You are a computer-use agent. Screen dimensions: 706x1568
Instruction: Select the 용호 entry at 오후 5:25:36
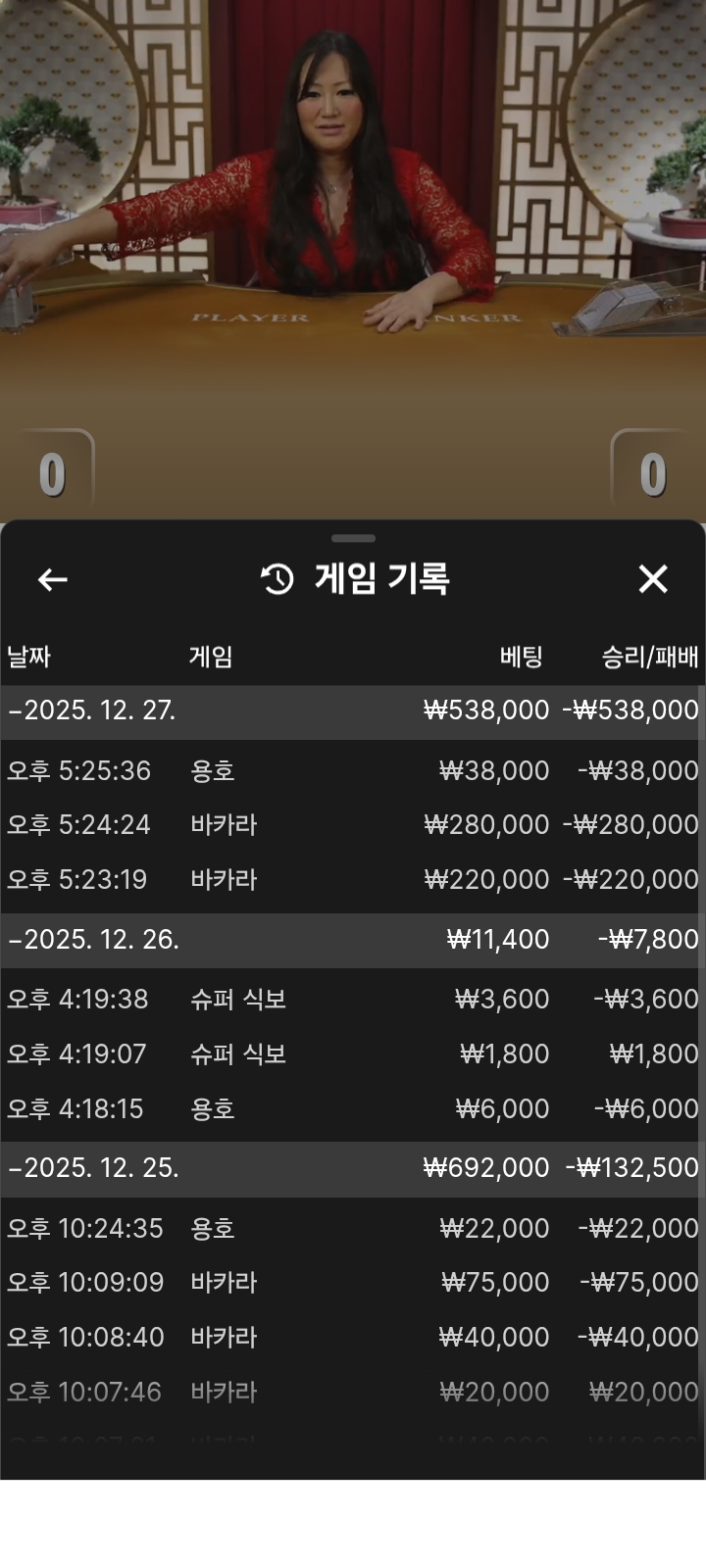pos(353,770)
